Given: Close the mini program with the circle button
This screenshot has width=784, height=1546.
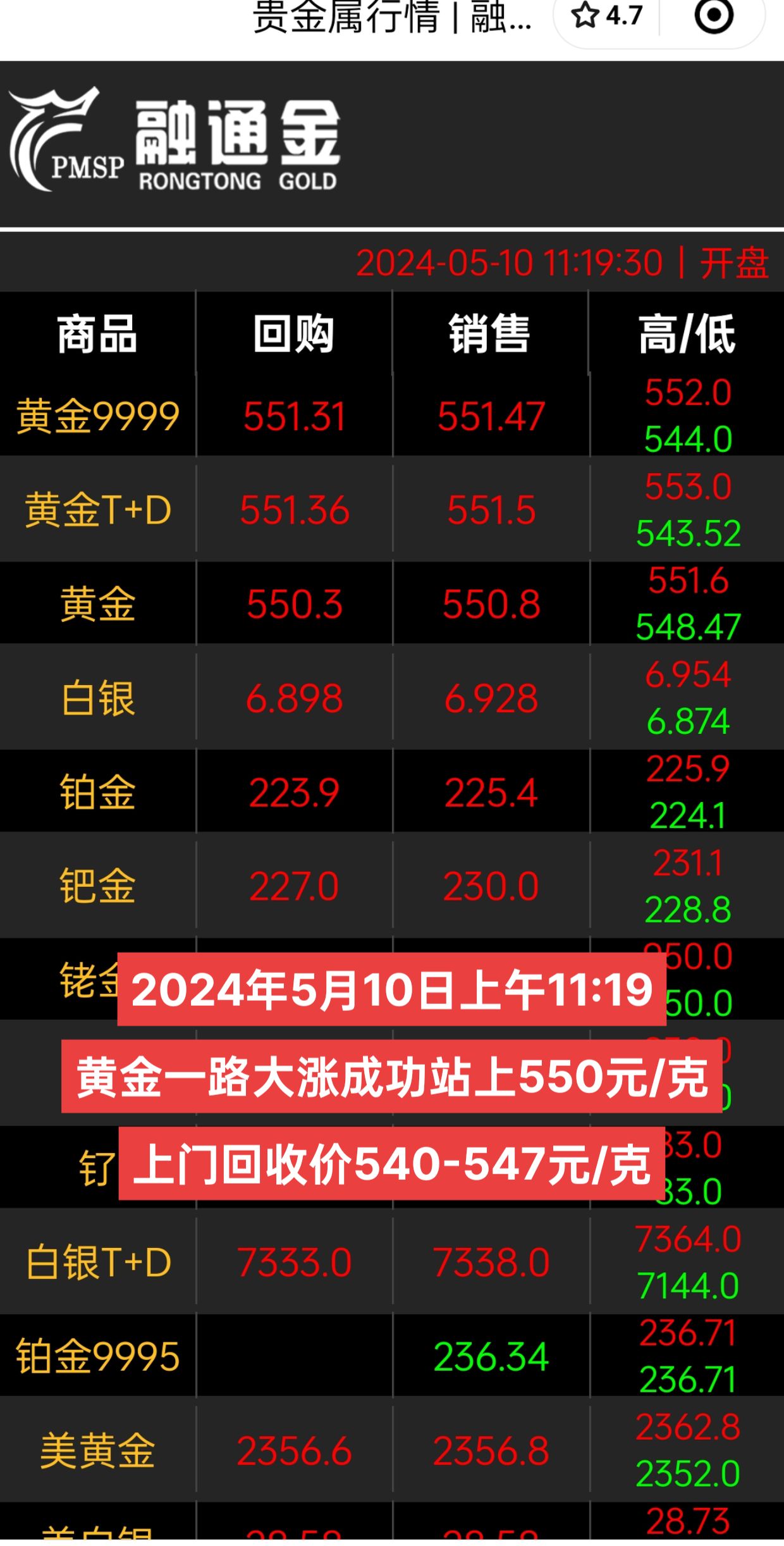Looking at the screenshot, I should click(x=714, y=16).
